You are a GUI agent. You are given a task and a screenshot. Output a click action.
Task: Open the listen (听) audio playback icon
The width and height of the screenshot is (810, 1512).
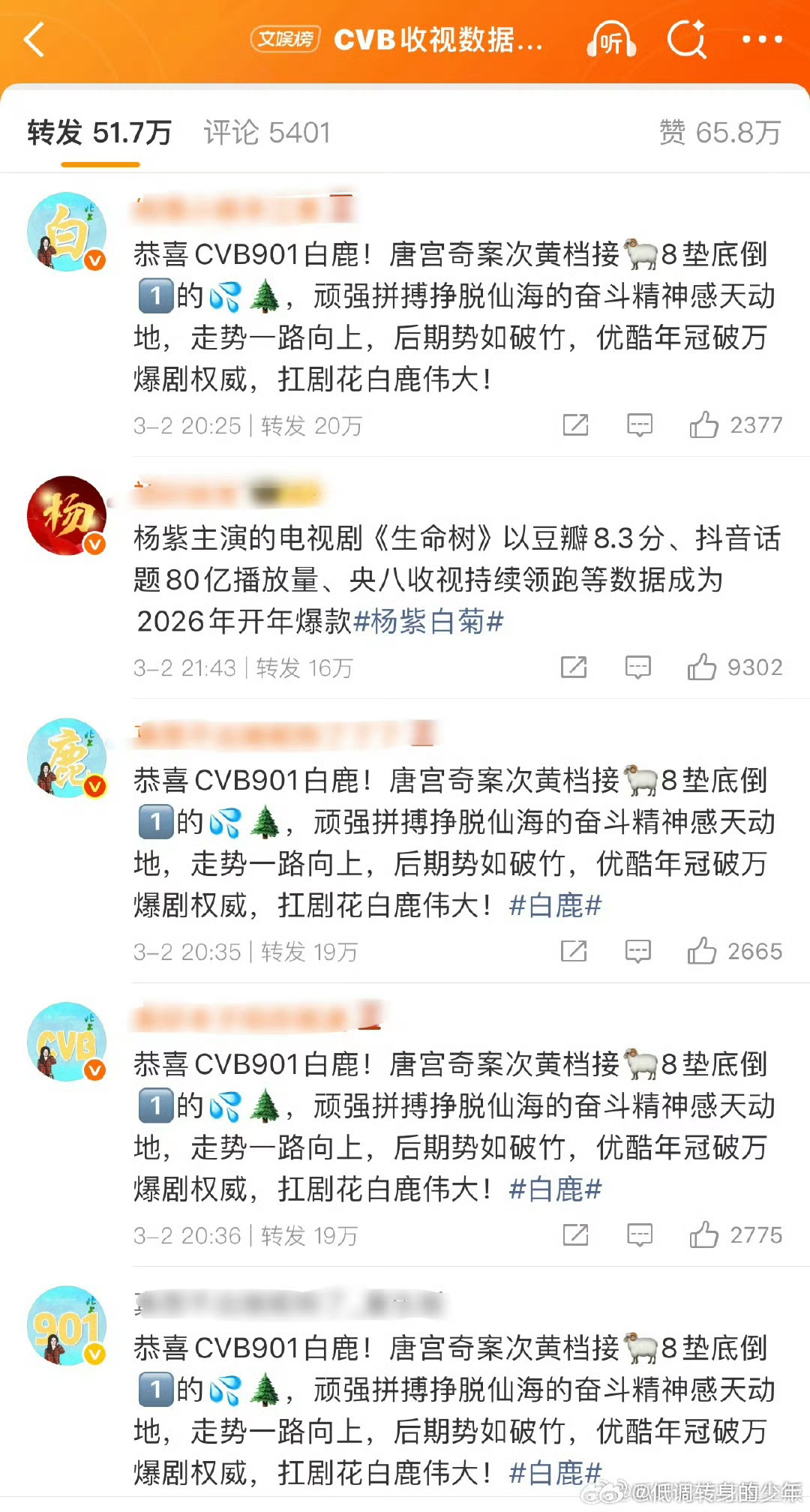[x=611, y=41]
